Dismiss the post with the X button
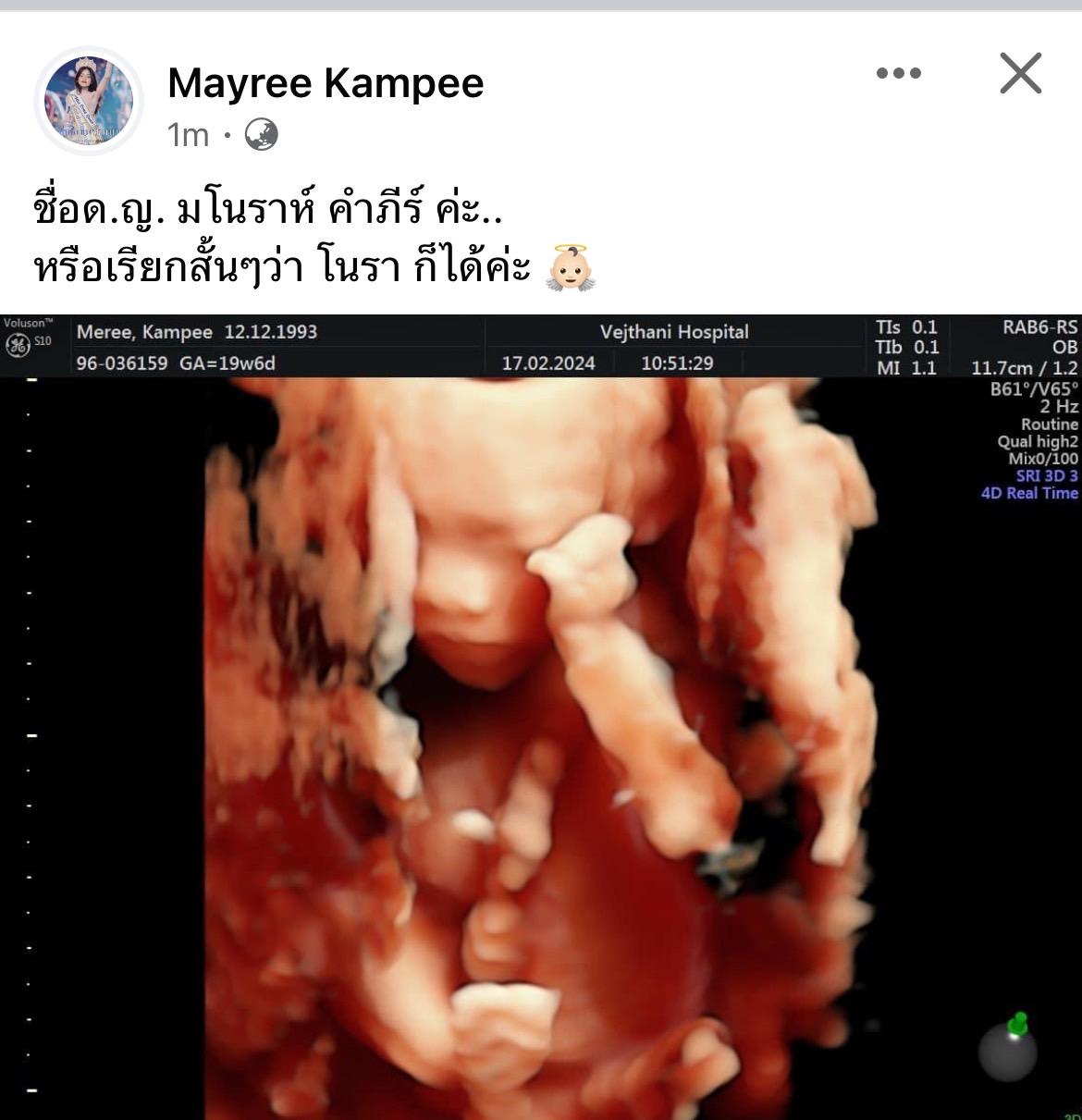The width and height of the screenshot is (1082, 1120). point(1020,74)
